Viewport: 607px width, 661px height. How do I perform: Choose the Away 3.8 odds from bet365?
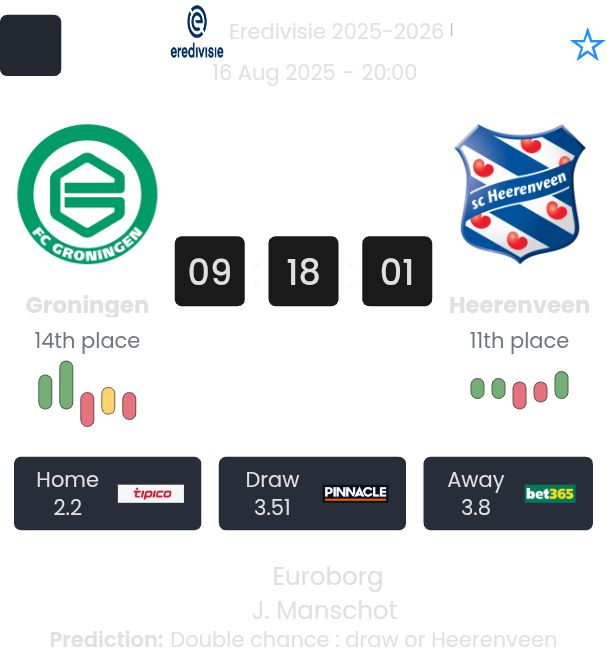508,493
